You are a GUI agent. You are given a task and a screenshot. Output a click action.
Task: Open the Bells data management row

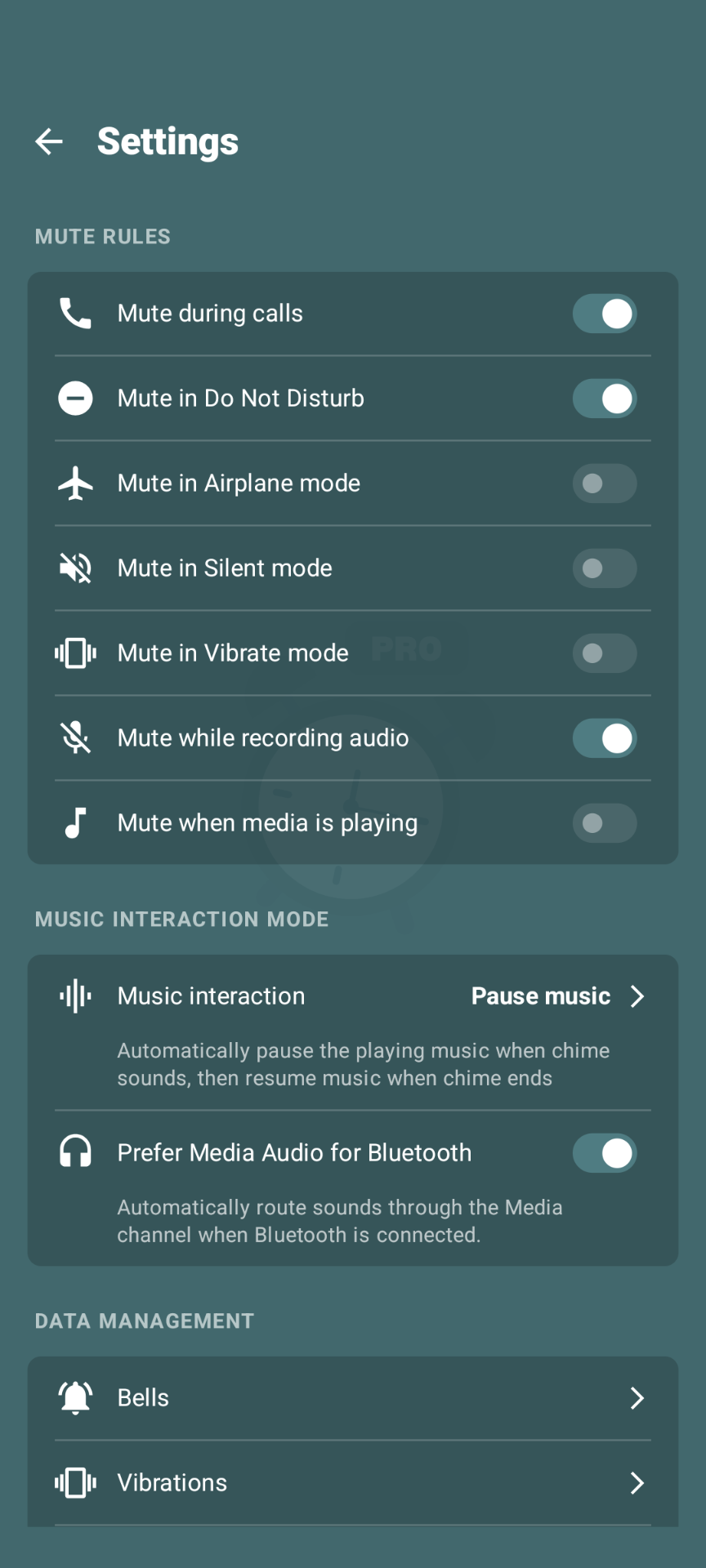(x=353, y=1398)
